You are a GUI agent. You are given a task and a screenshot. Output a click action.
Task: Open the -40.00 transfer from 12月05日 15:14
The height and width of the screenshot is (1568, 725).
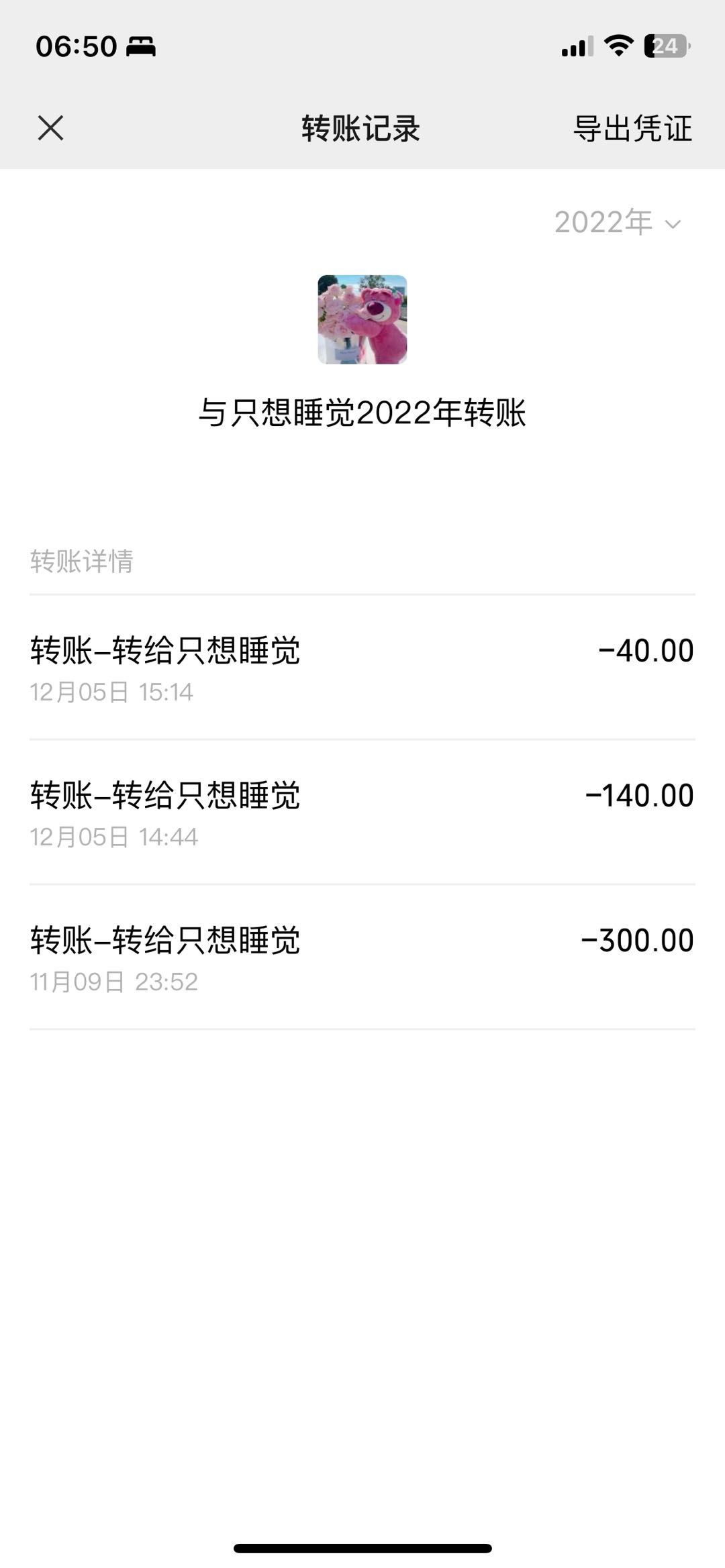[362, 668]
